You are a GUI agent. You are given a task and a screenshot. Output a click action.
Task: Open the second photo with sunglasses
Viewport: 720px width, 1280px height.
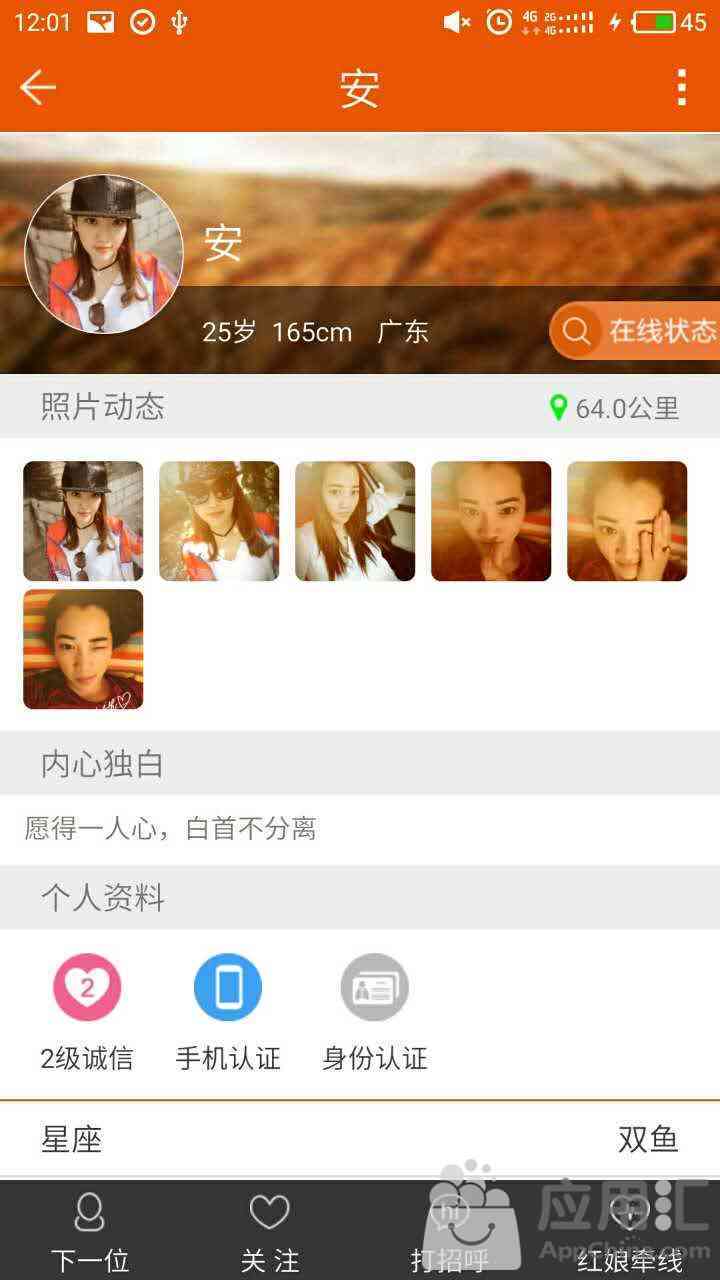point(219,521)
